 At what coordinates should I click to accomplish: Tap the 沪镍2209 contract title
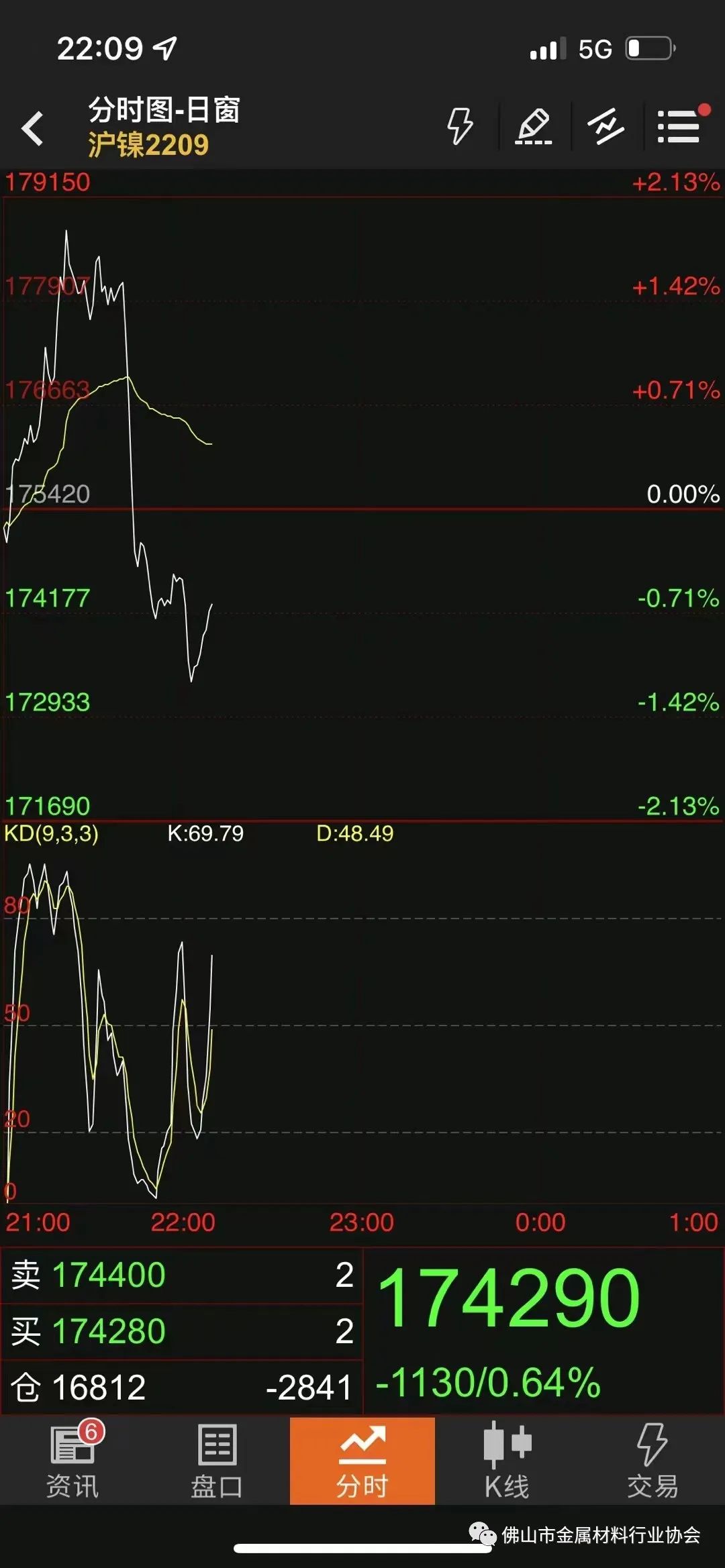pos(148,145)
